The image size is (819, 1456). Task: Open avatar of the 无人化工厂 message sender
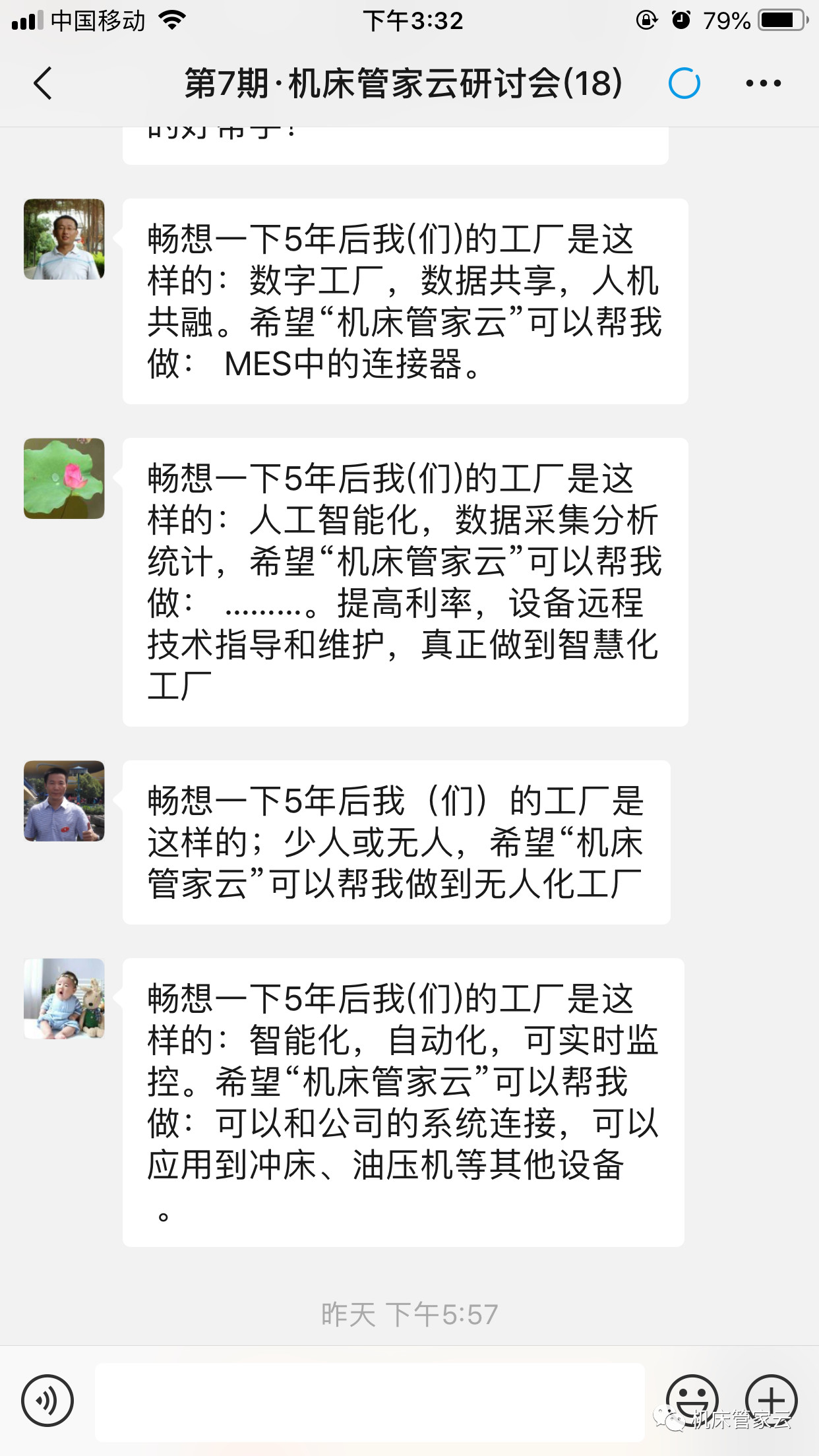[x=64, y=801]
